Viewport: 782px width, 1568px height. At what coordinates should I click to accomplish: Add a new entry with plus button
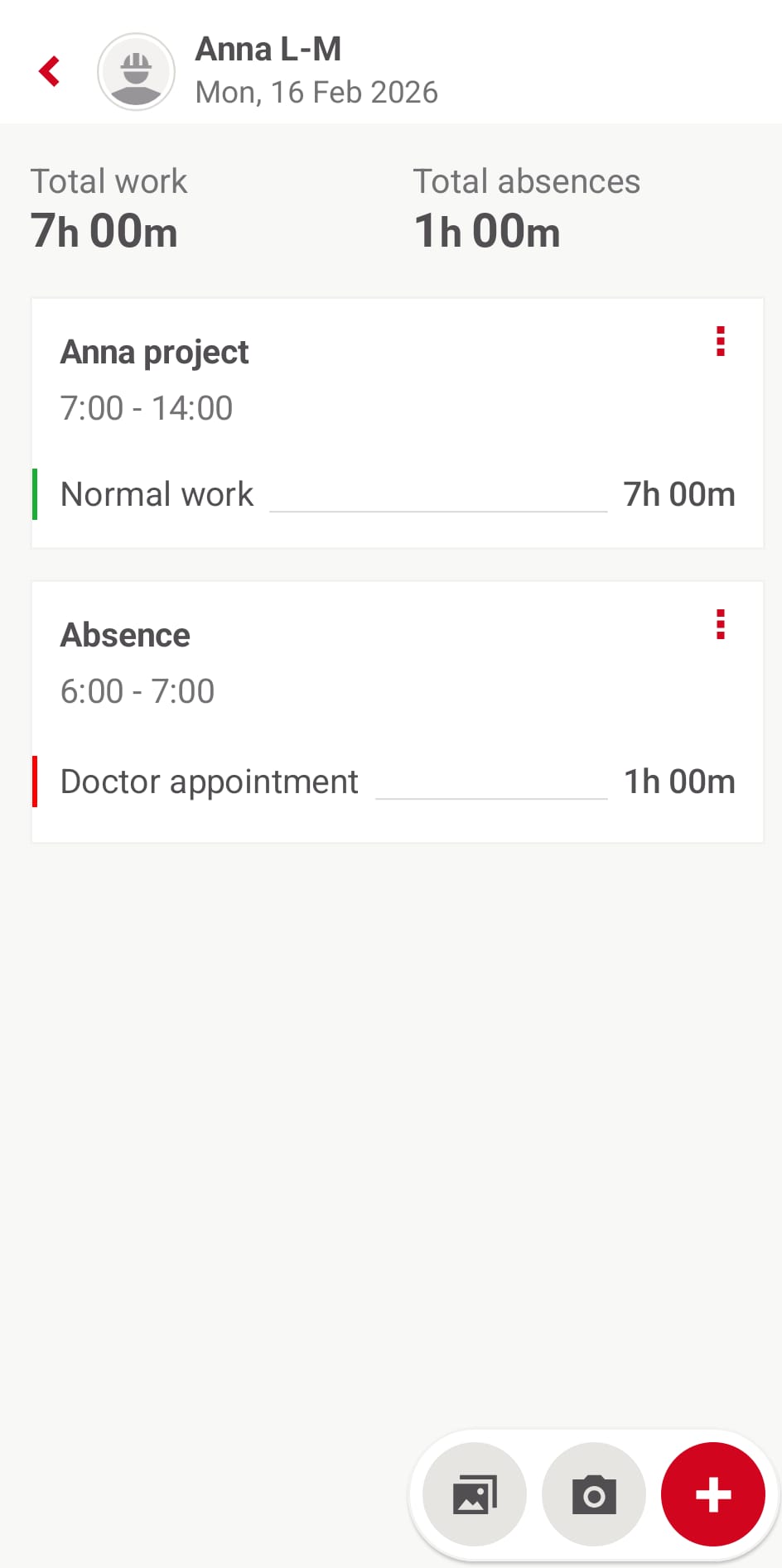click(x=712, y=1494)
